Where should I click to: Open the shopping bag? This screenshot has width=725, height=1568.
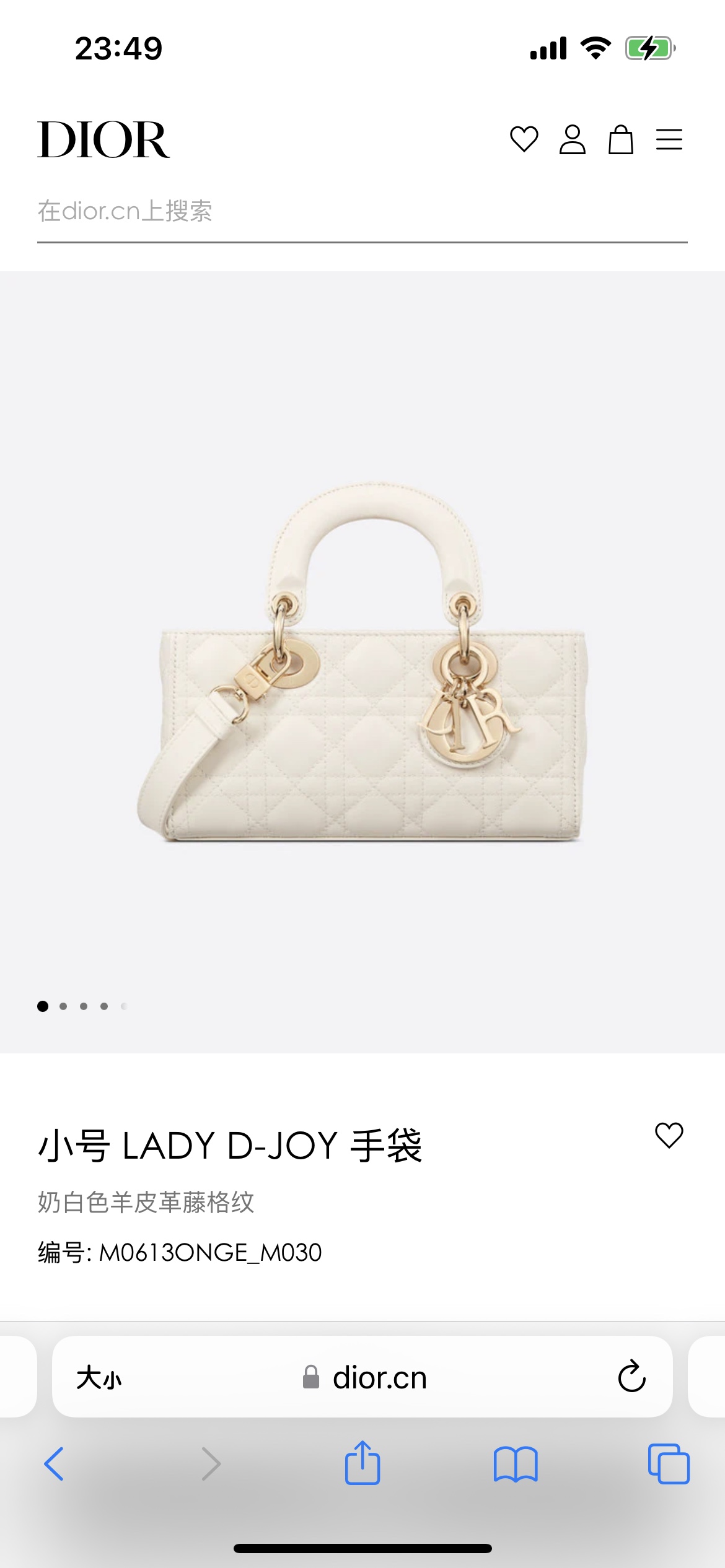tap(620, 139)
